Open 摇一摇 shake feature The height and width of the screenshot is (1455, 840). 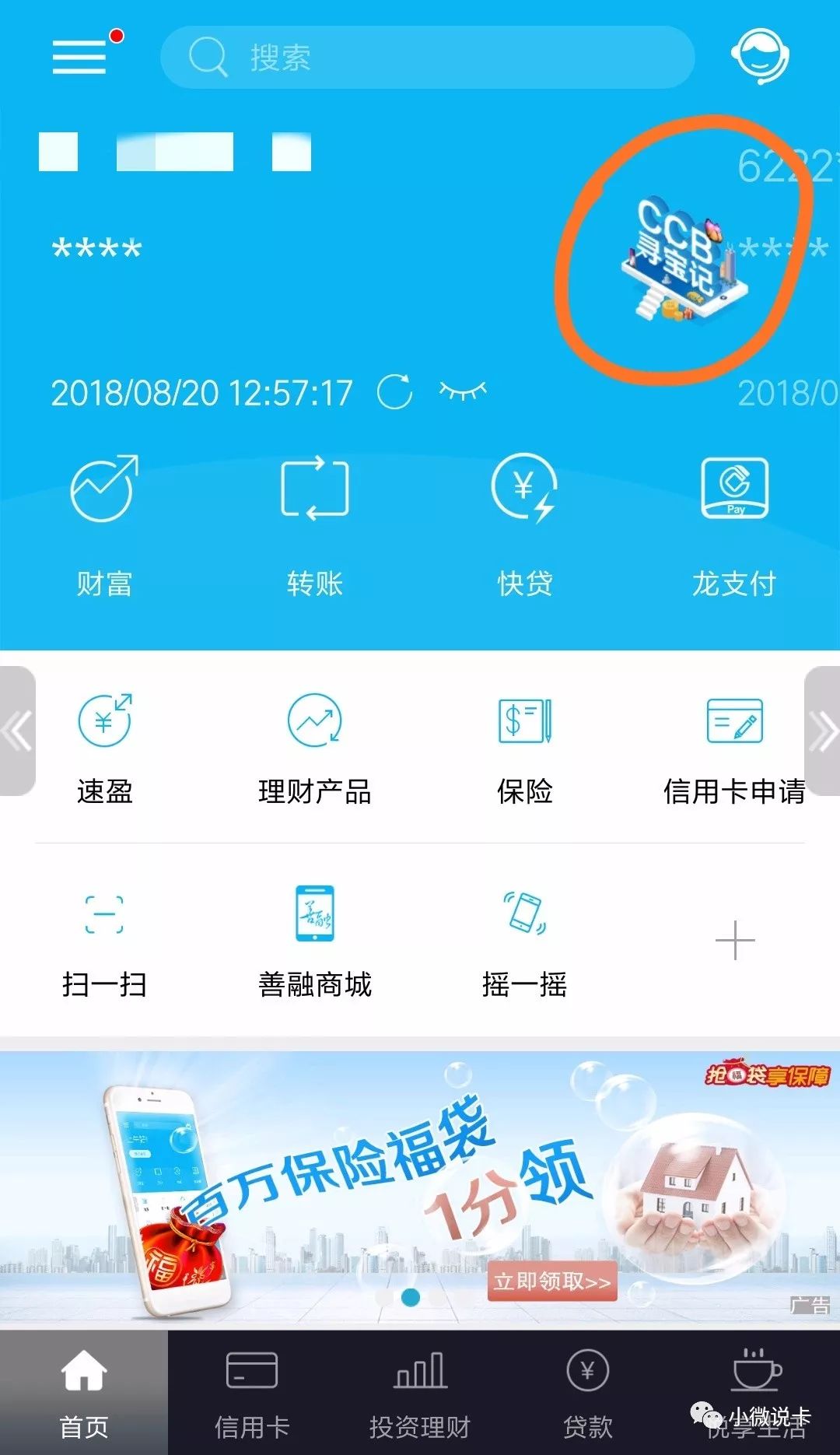524,940
